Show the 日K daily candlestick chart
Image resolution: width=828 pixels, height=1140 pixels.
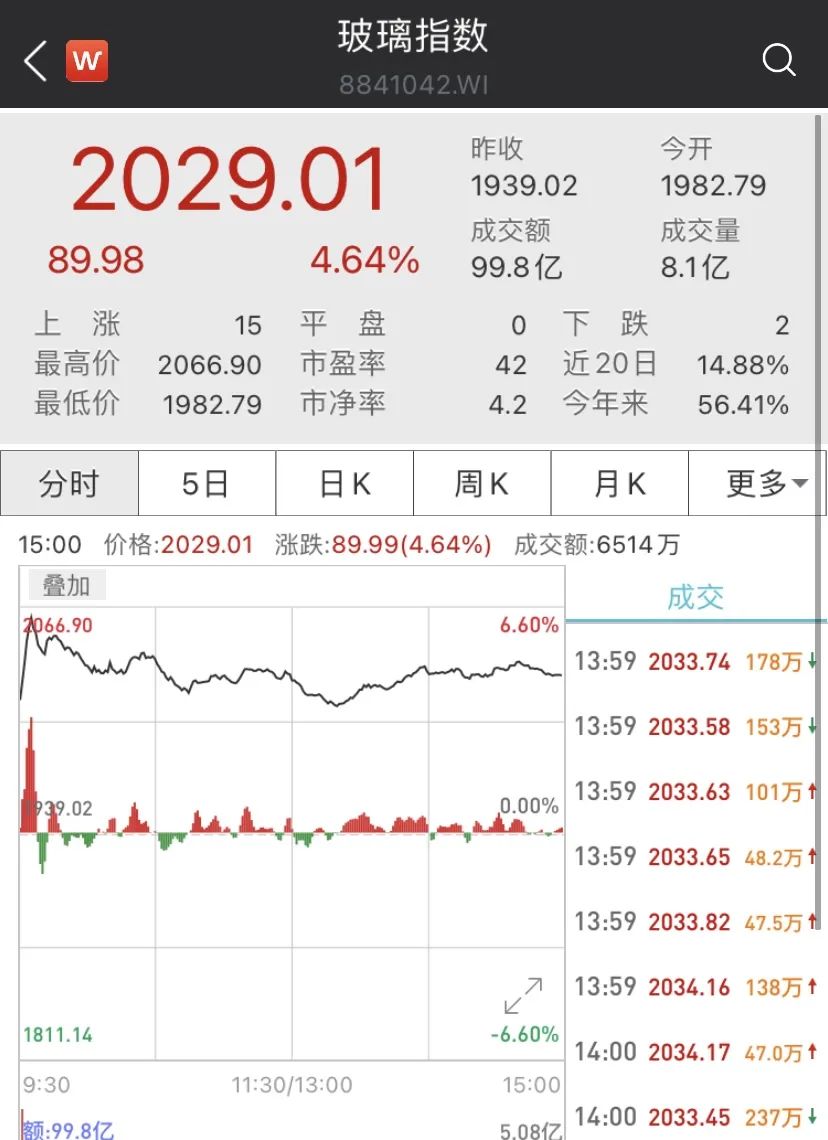tap(344, 485)
